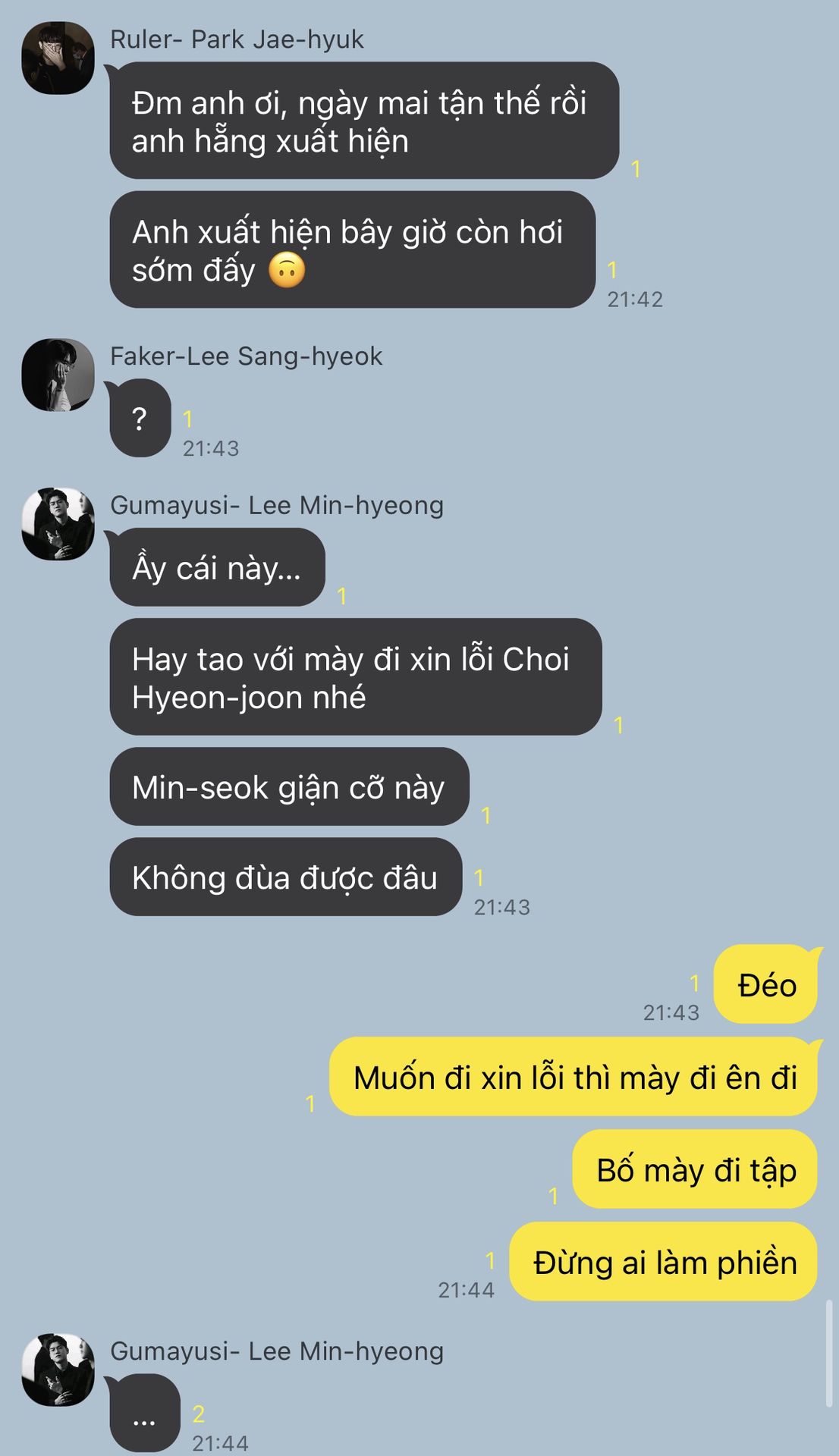
Task: View Faker-Lee Sang-hyeok's profile avatar
Action: (58, 375)
